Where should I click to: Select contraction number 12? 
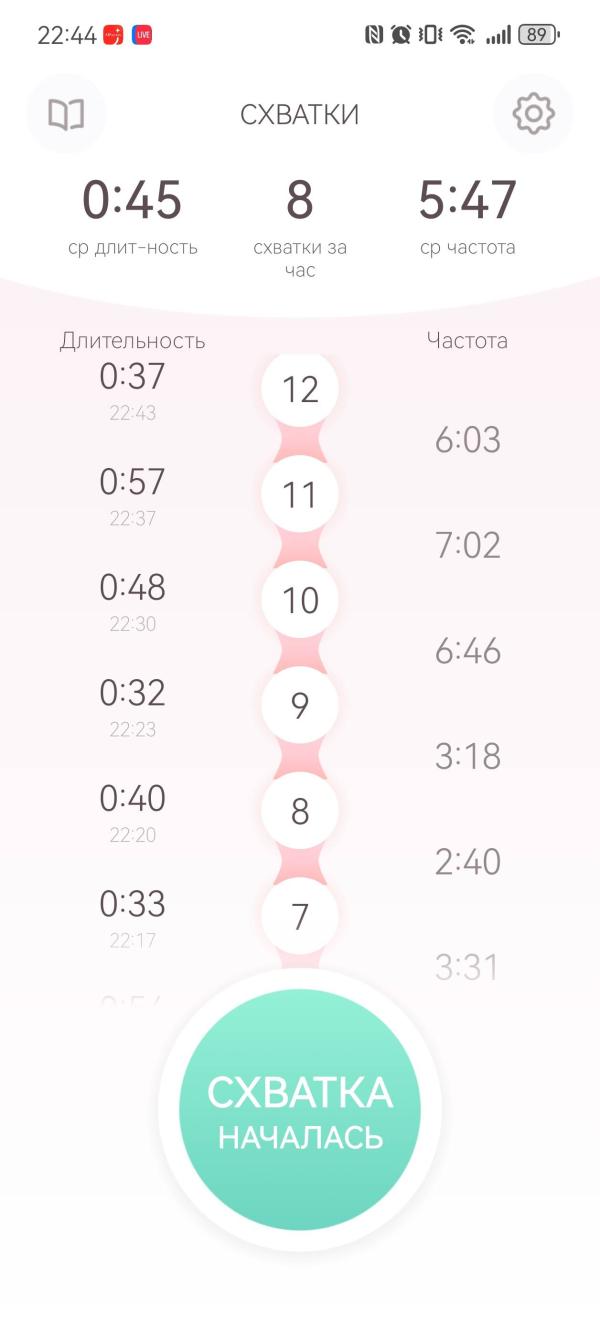(x=300, y=389)
